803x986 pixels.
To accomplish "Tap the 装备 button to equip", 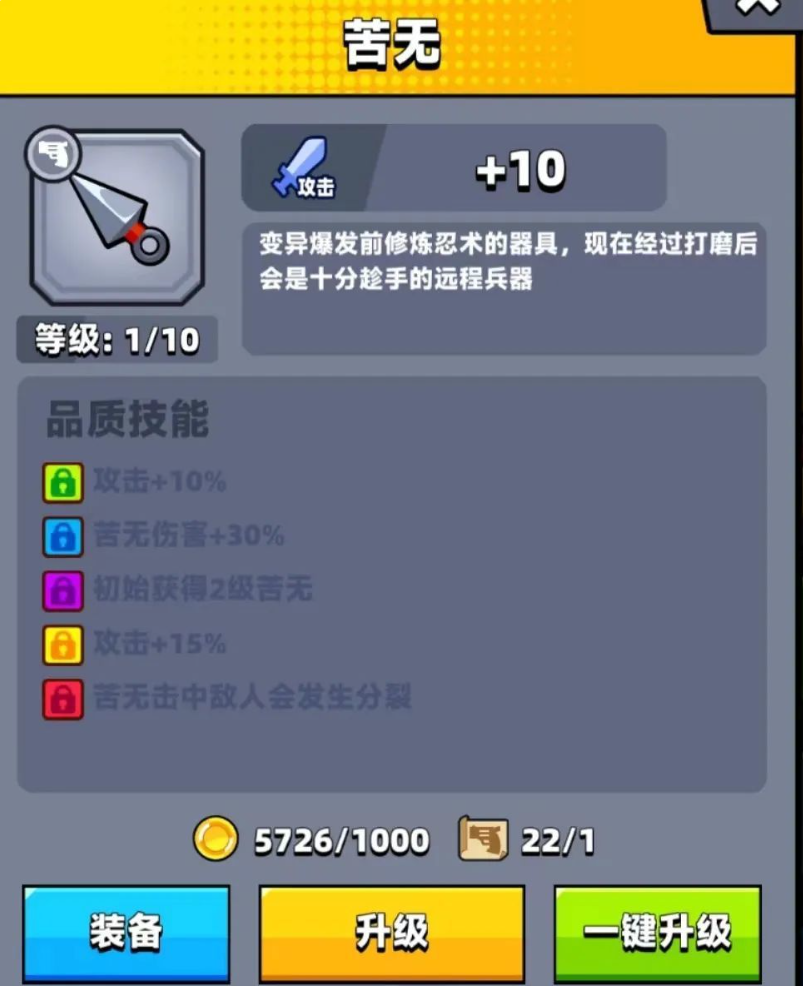I will click(126, 932).
